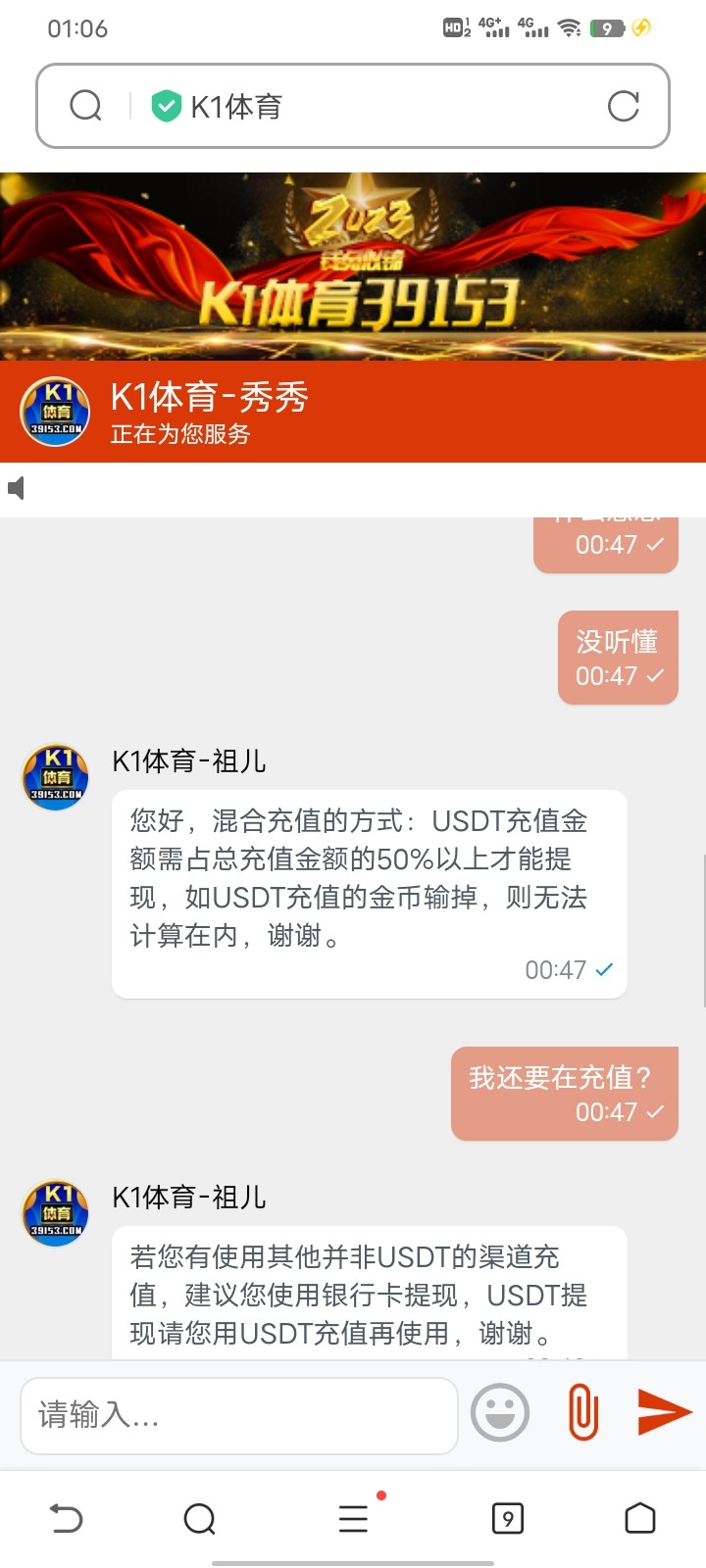The image size is (706, 1568).
Task: Open browser search from the bottom bar
Action: click(200, 1518)
